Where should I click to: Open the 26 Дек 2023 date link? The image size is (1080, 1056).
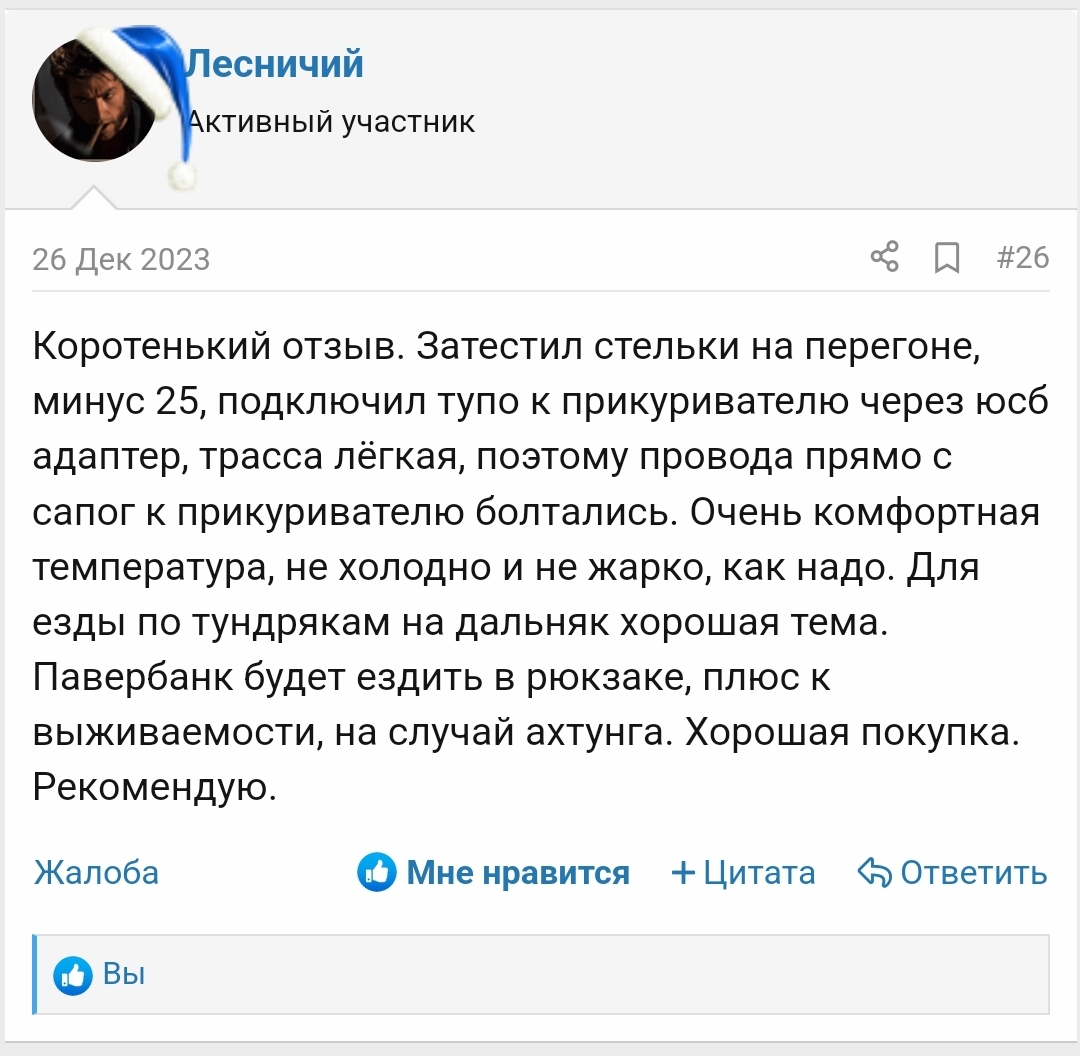point(121,259)
